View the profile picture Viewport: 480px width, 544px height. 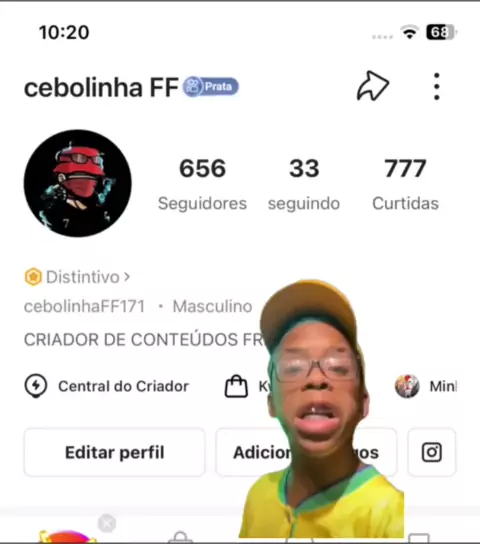[x=78, y=183]
